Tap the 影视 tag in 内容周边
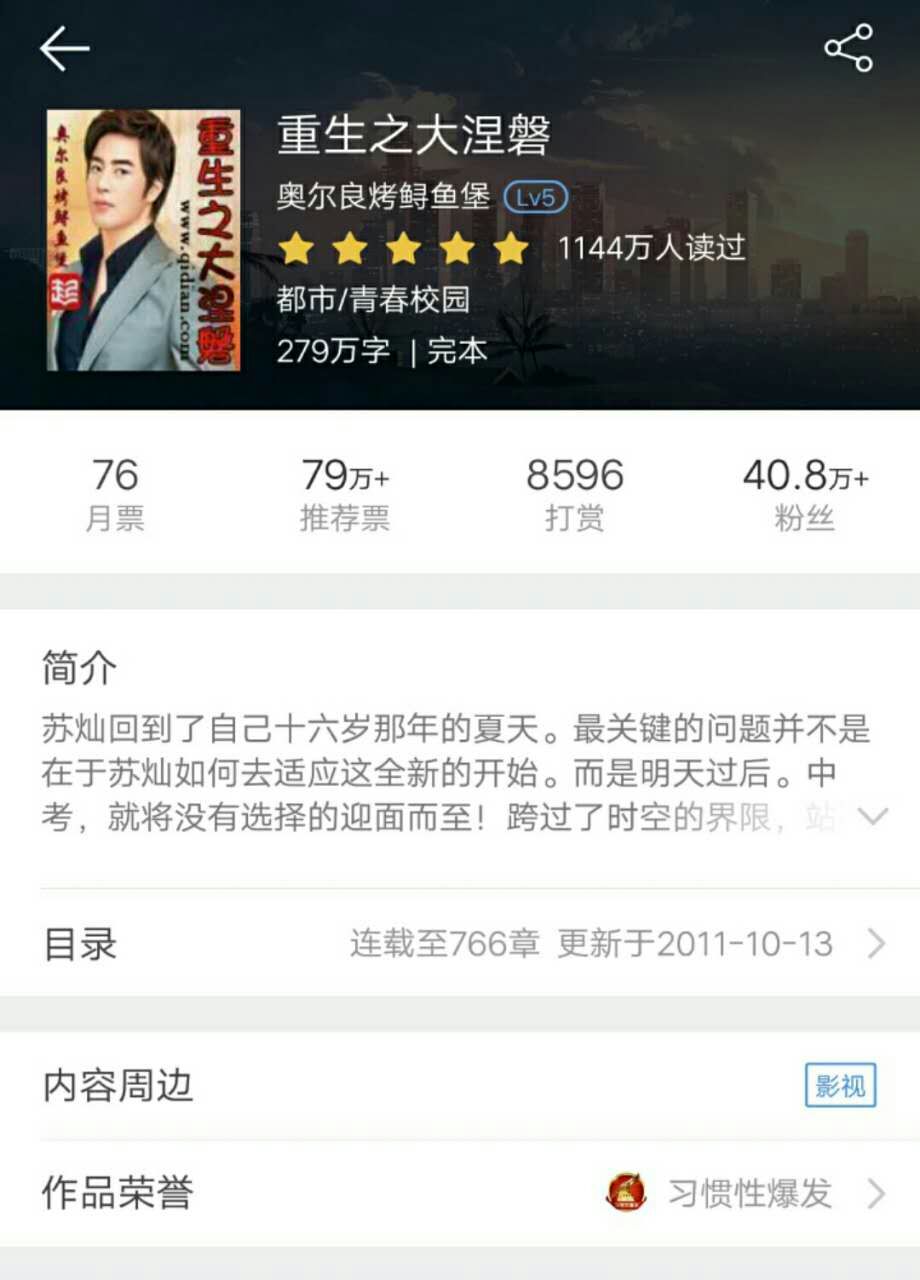The height and width of the screenshot is (1280, 920). click(840, 1086)
